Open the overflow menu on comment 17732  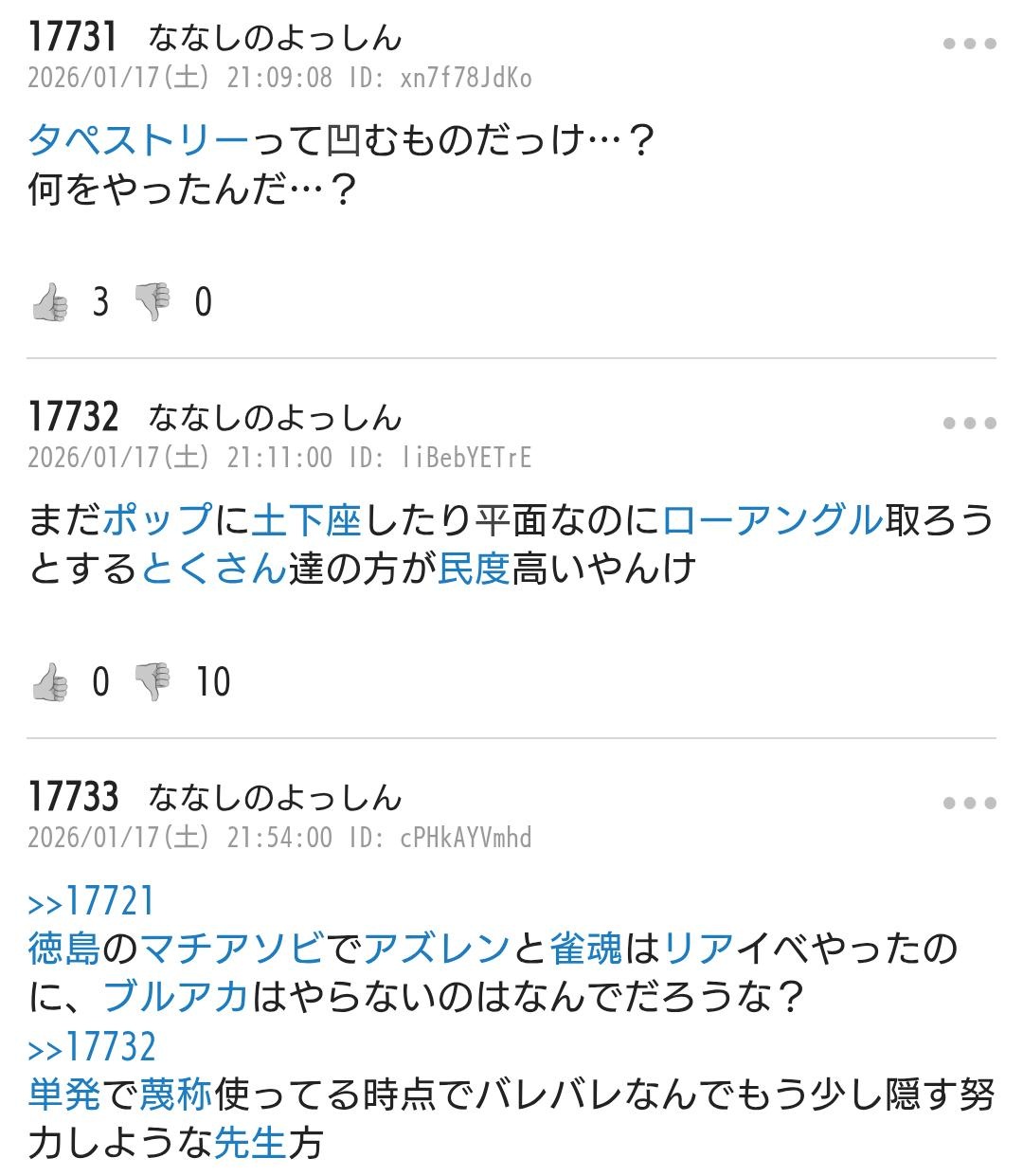coord(969,424)
